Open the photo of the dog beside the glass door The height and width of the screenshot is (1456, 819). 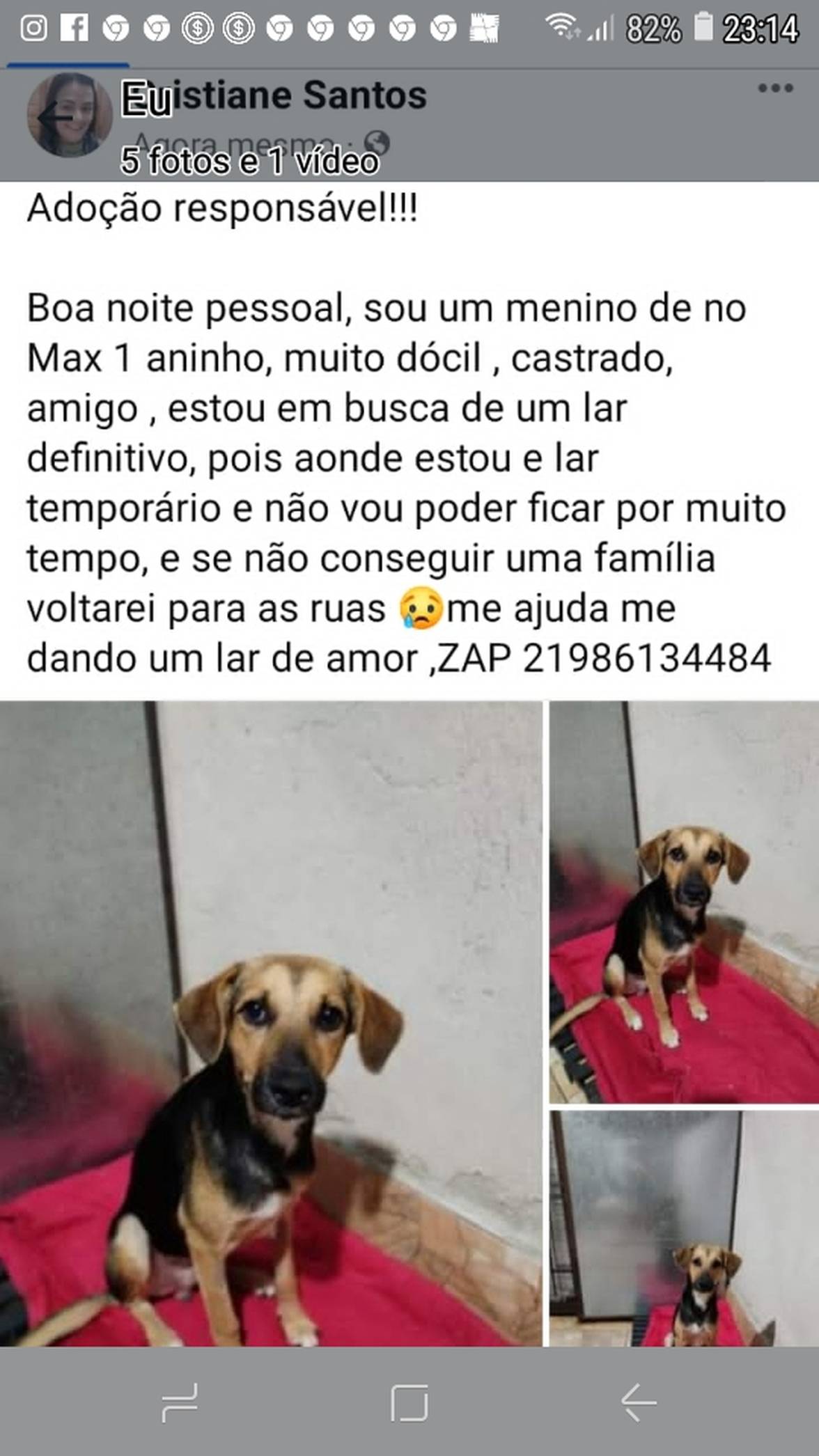pos(684,1228)
